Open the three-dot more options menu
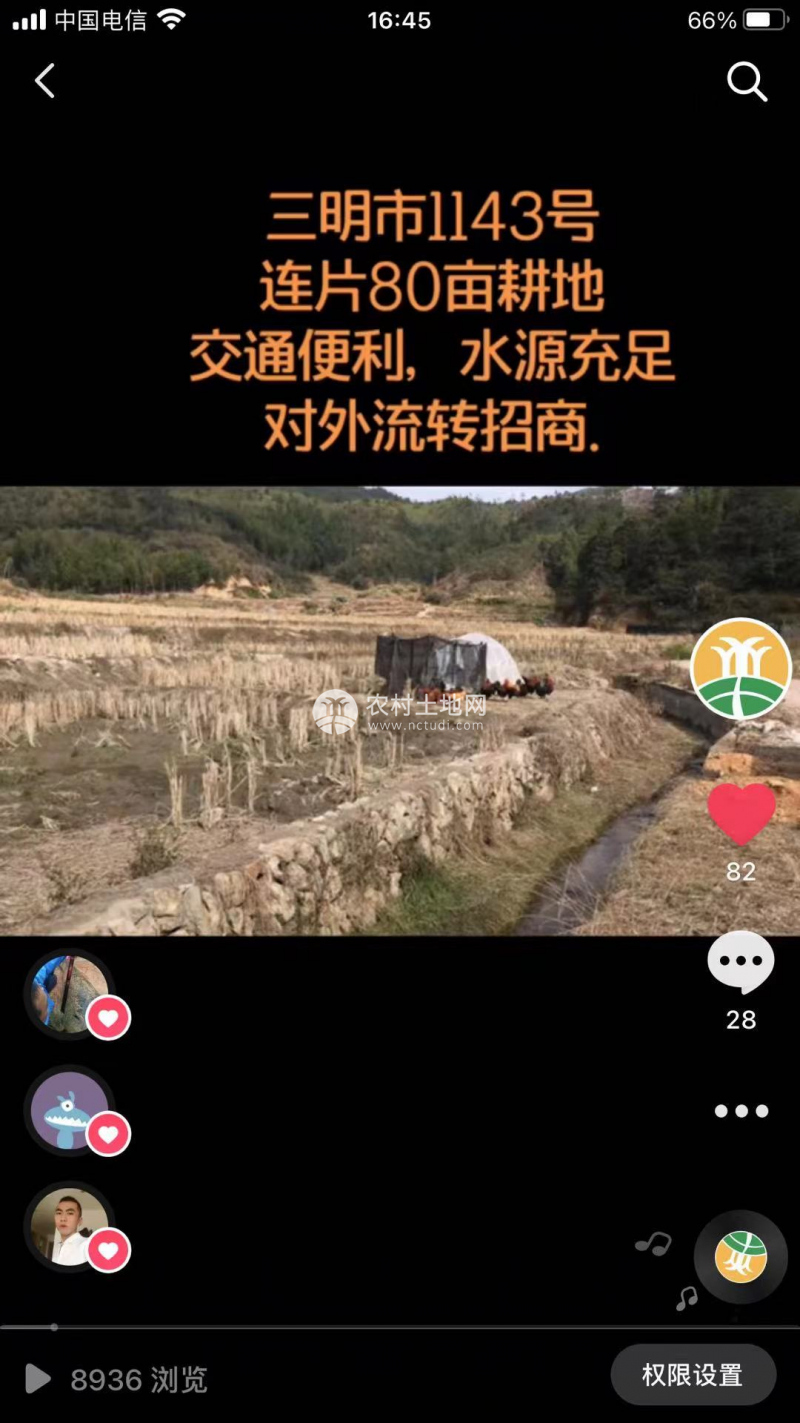The height and width of the screenshot is (1423, 800). [741, 1111]
